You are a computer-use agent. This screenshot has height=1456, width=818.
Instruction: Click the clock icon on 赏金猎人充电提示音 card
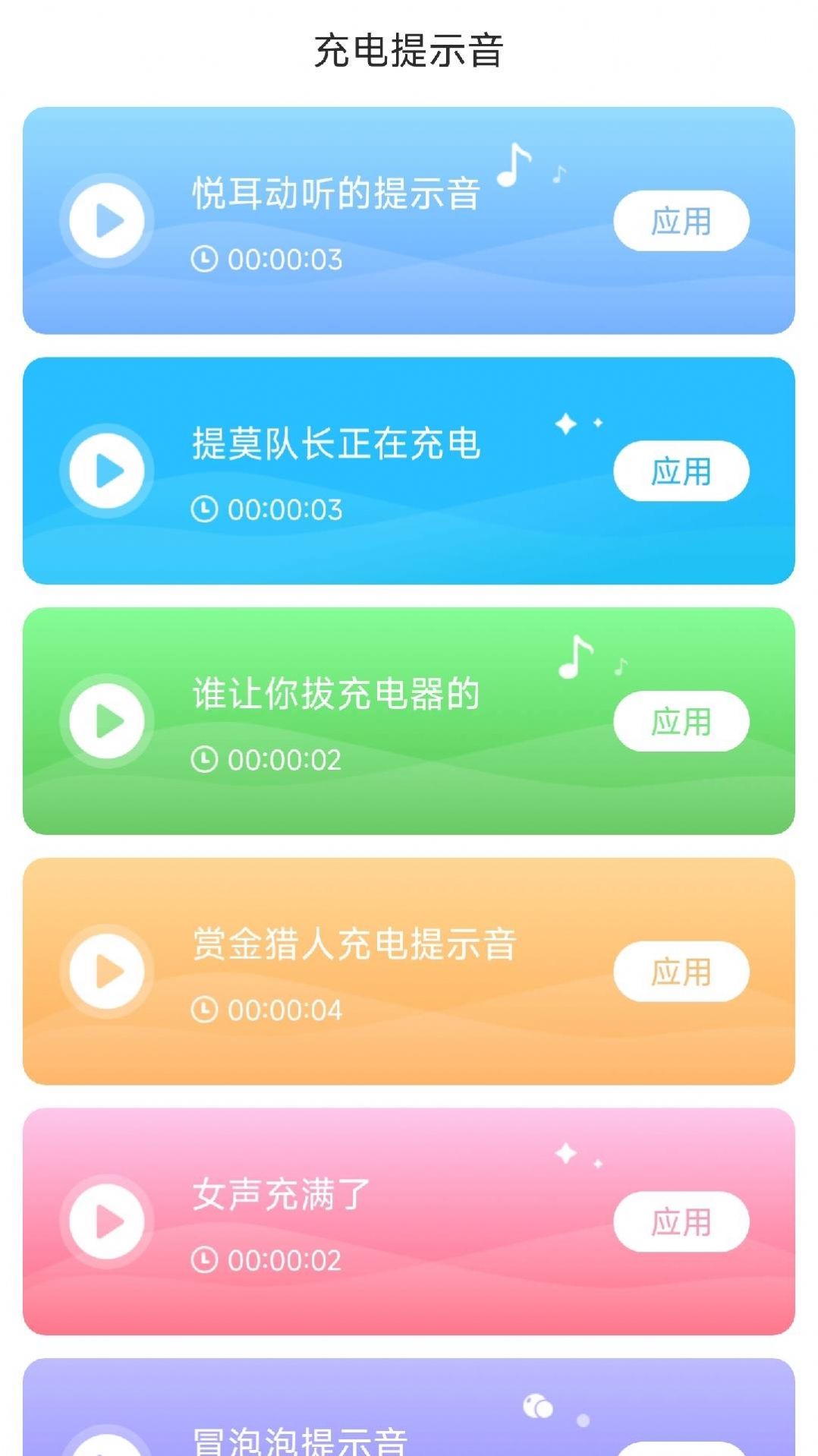[205, 1010]
